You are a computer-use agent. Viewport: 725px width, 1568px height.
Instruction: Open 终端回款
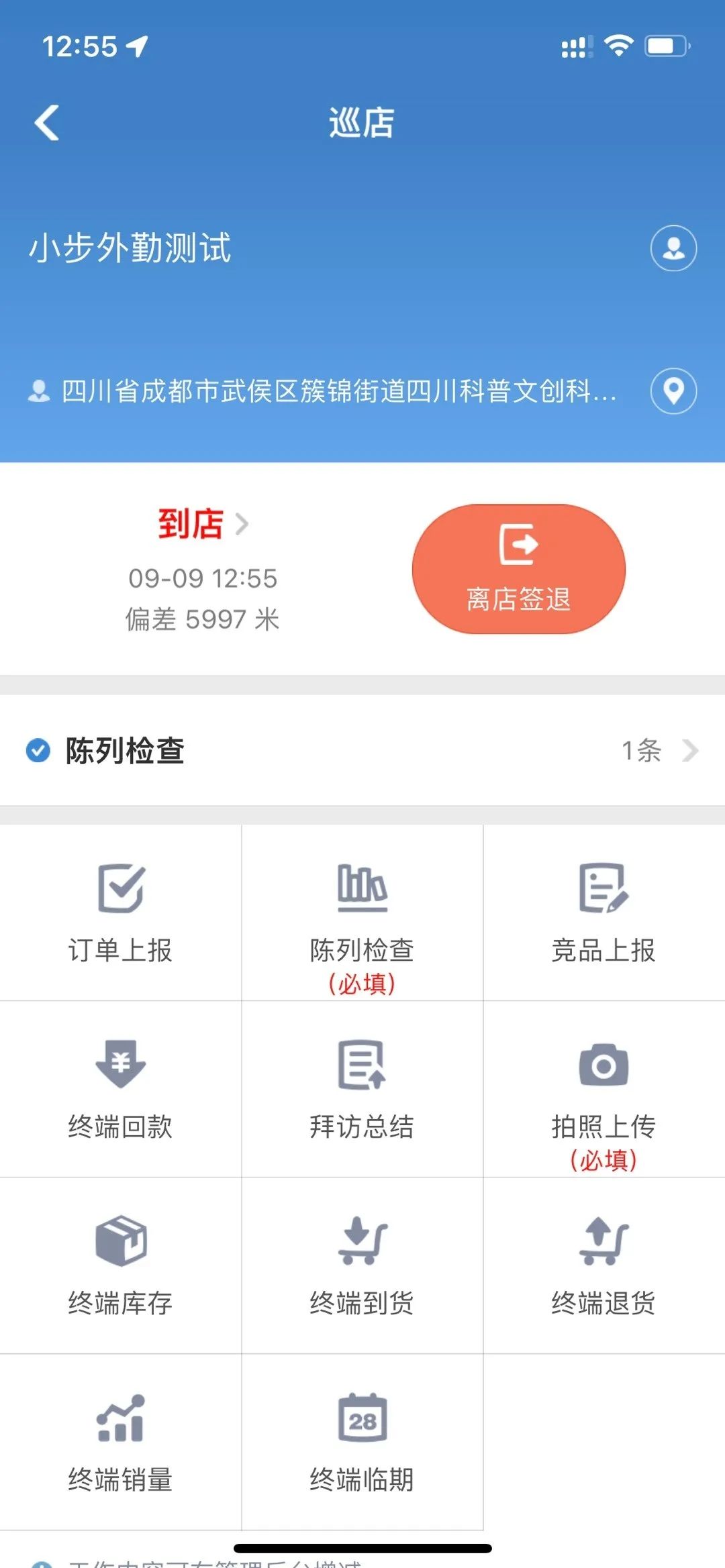[121, 1089]
